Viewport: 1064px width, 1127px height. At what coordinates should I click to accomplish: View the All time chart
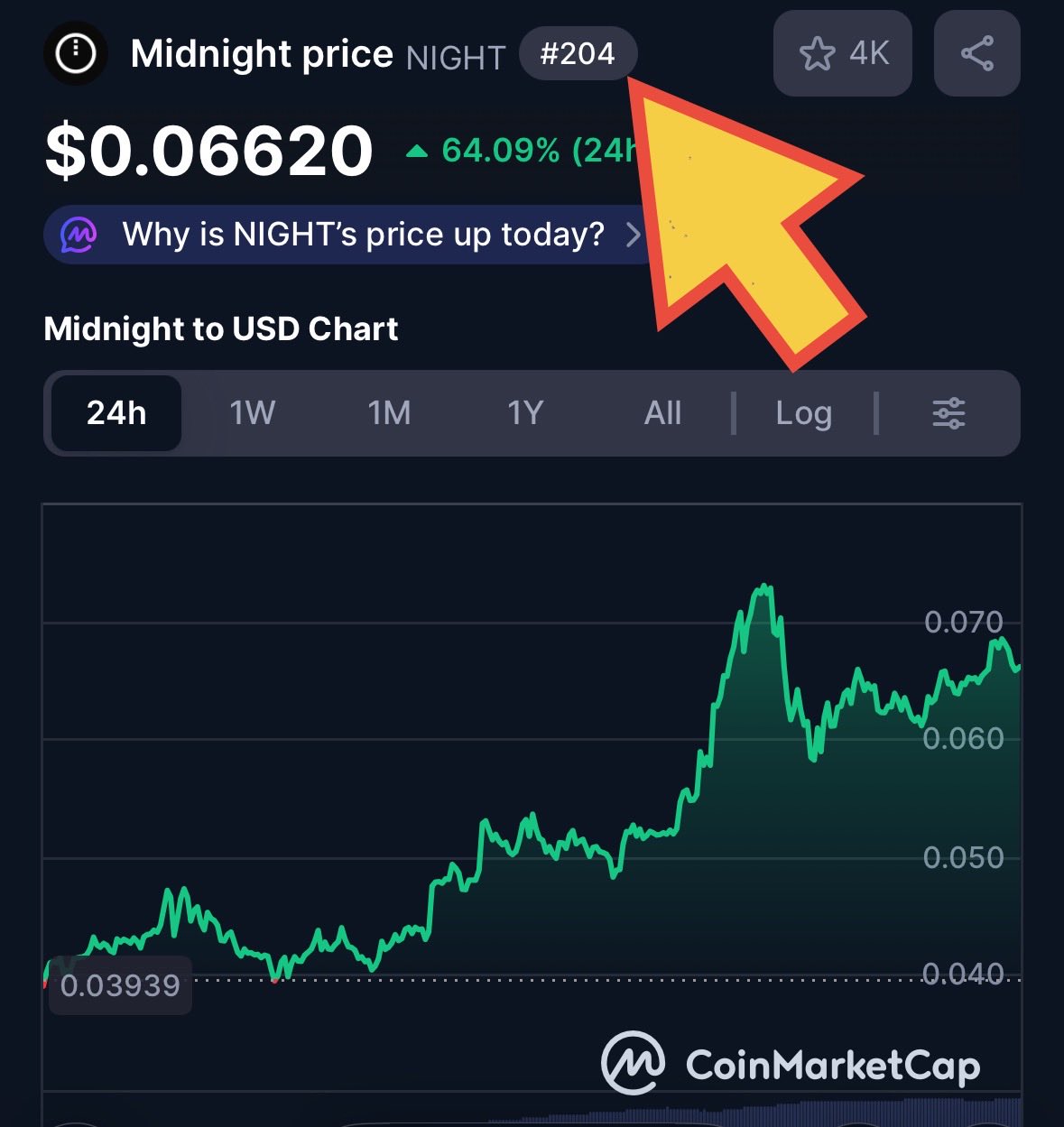click(x=662, y=413)
